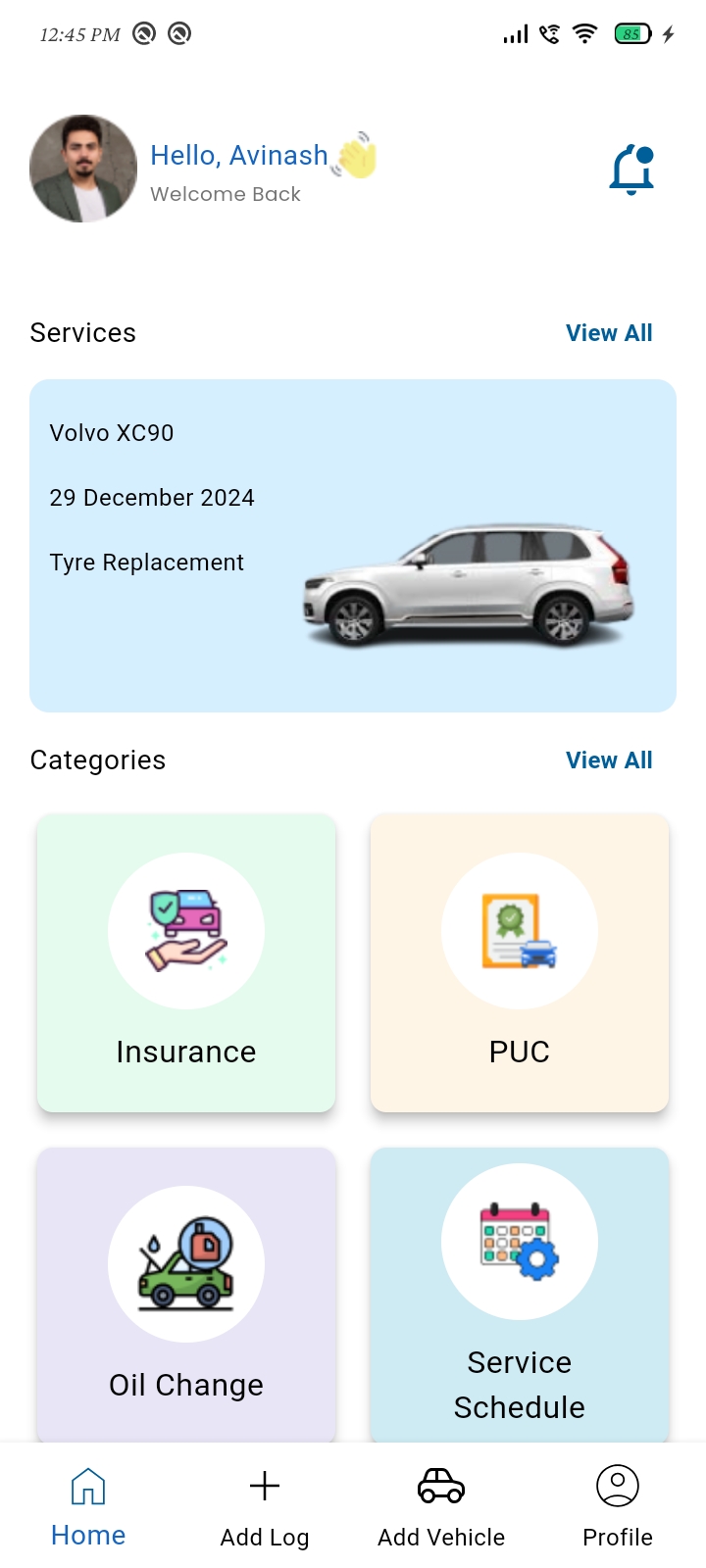The height and width of the screenshot is (1568, 706).
Task: Open the Insurance category
Action: point(186,962)
